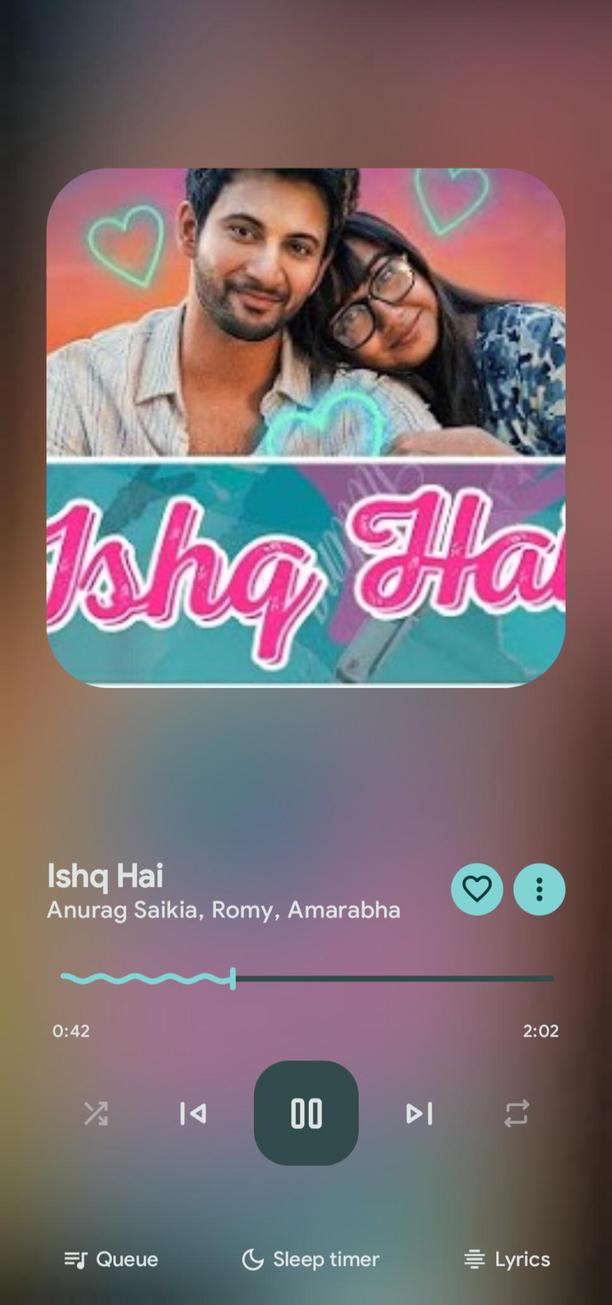This screenshot has height=1305, width=612.
Task: Skip to the next track
Action: click(x=419, y=1113)
